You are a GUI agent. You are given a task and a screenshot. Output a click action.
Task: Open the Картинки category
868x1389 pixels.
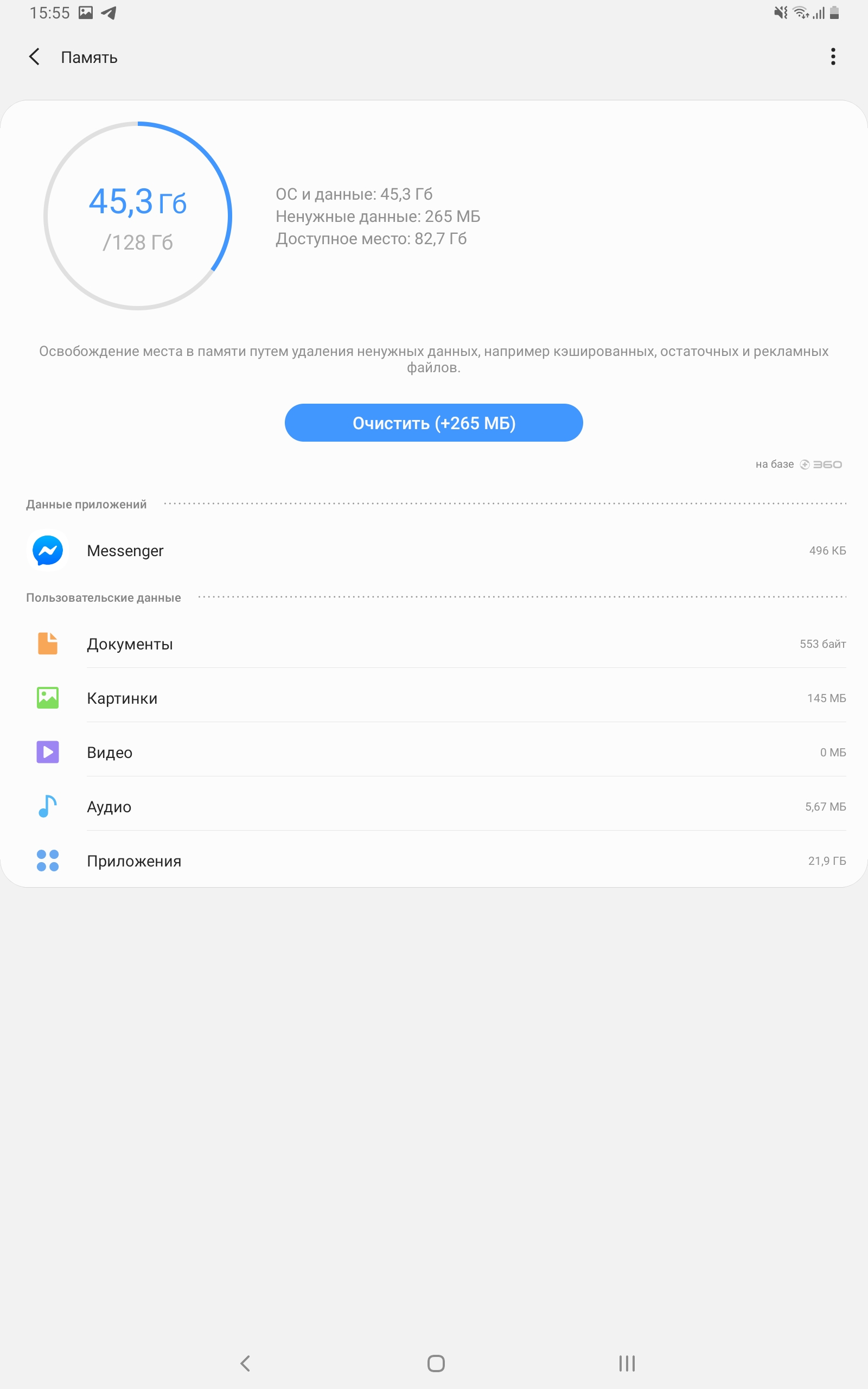click(x=433, y=698)
